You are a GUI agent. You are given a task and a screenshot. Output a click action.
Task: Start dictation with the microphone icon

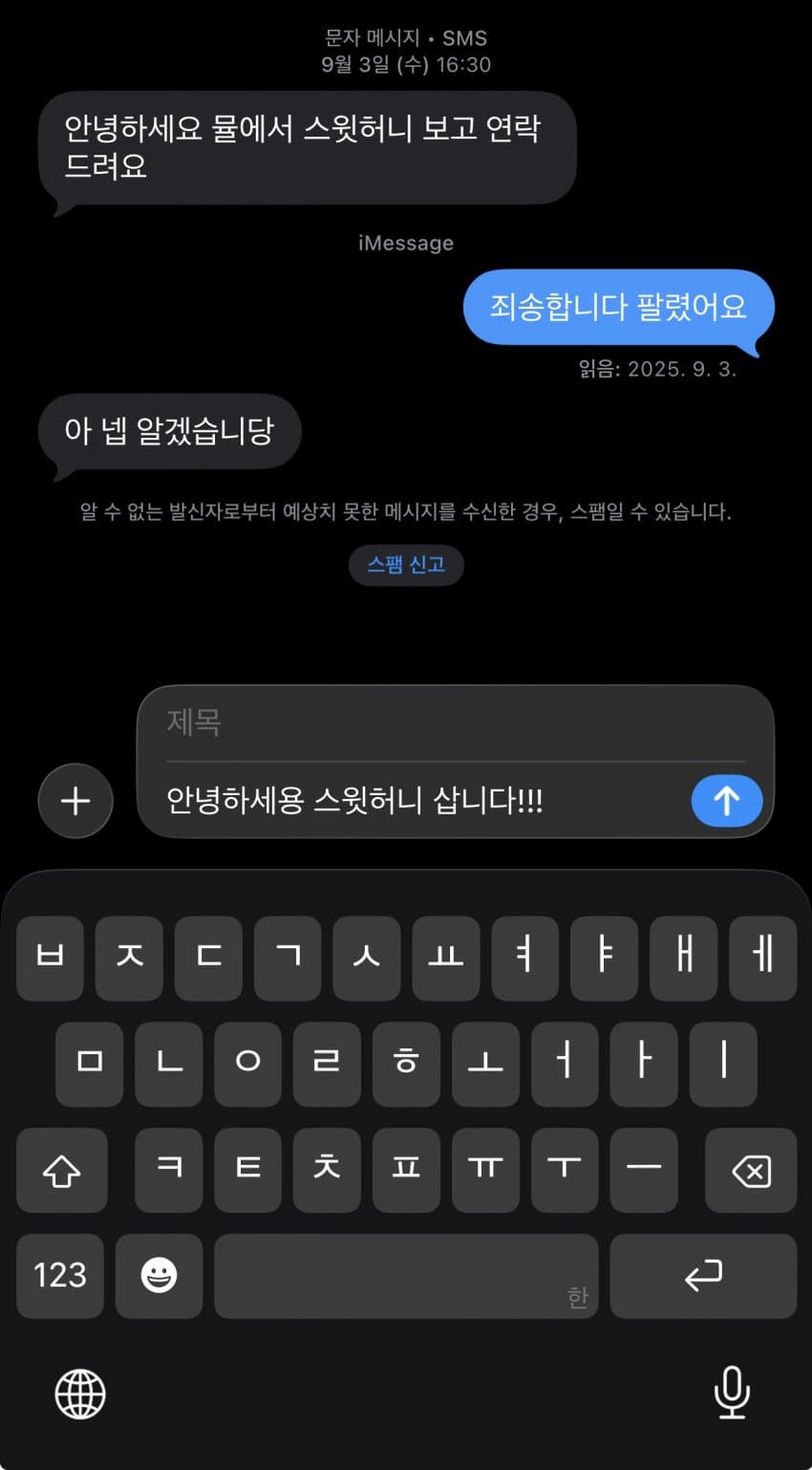coord(732,1393)
